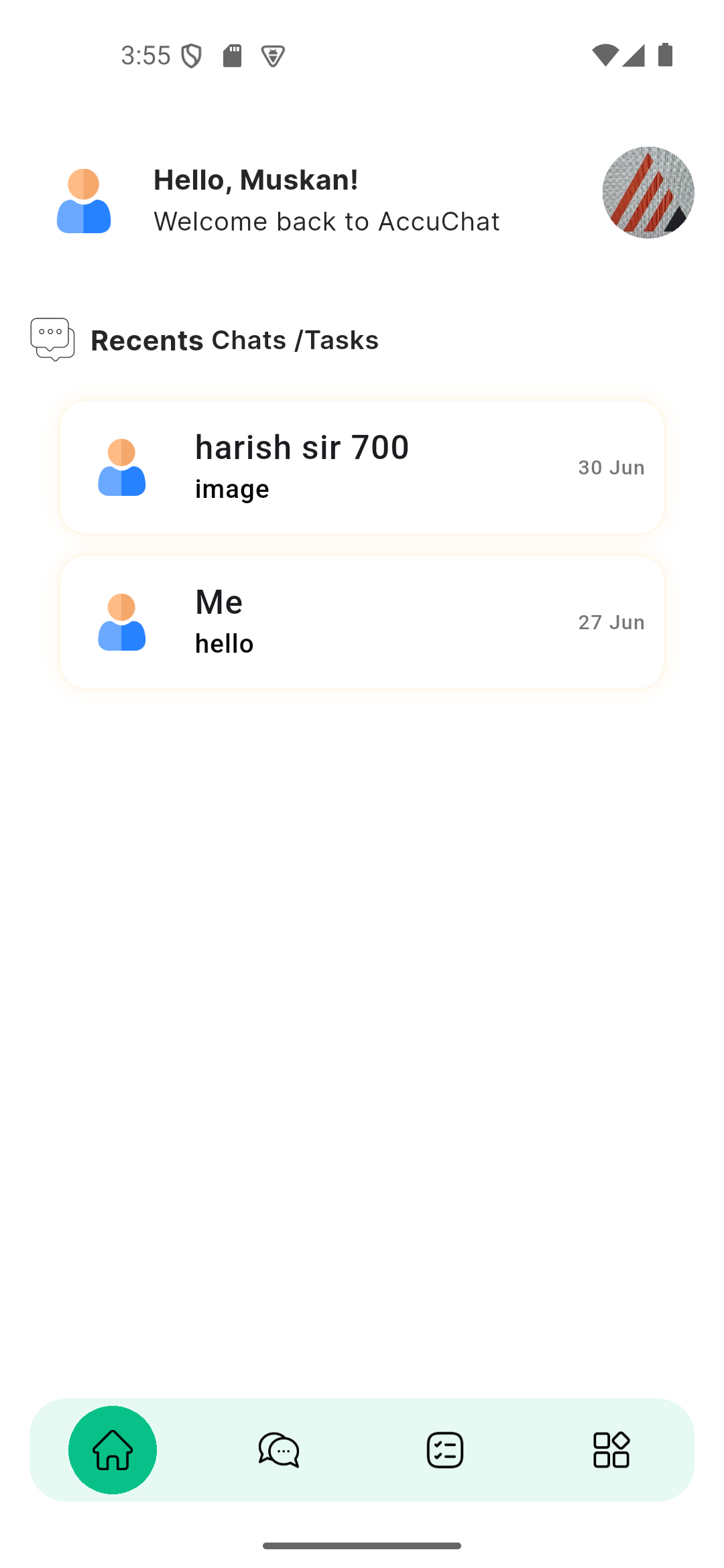Click the Recents Chats /Tasks heading
724x1568 pixels.
[x=235, y=340]
